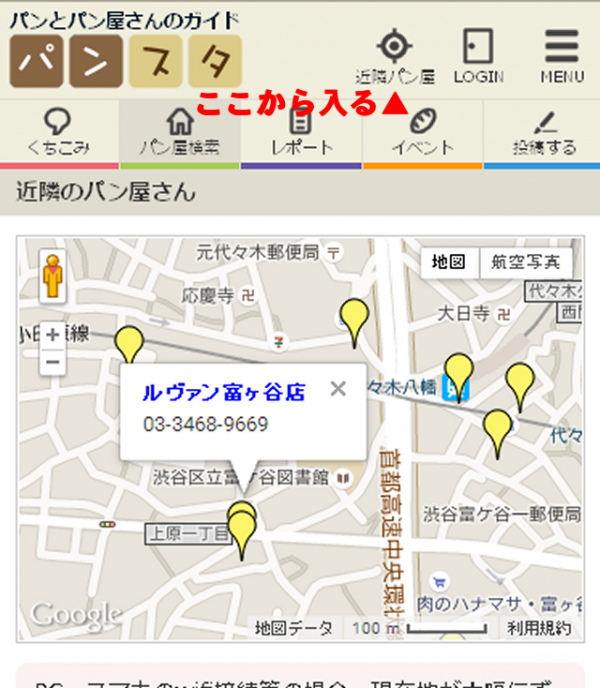Select the yellow pin below 元代々木郵便局
Viewport: 600px width, 688px height.
tap(354, 318)
